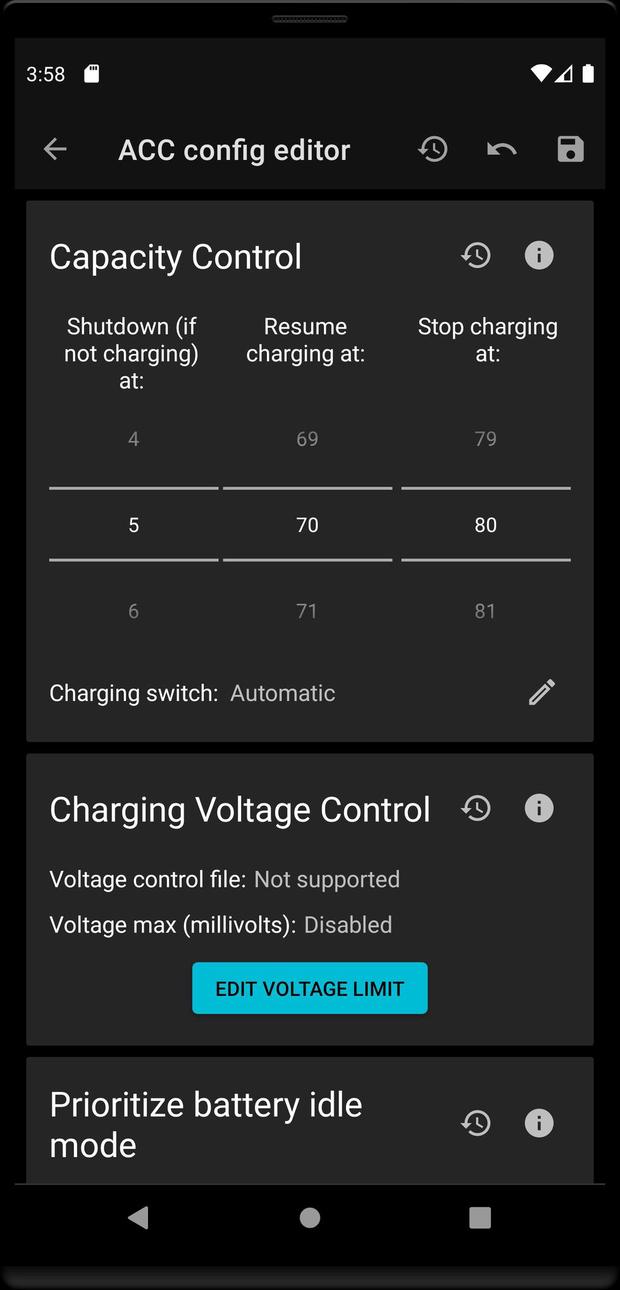Restore default config in the app bar
The image size is (620, 1290).
pos(433,150)
